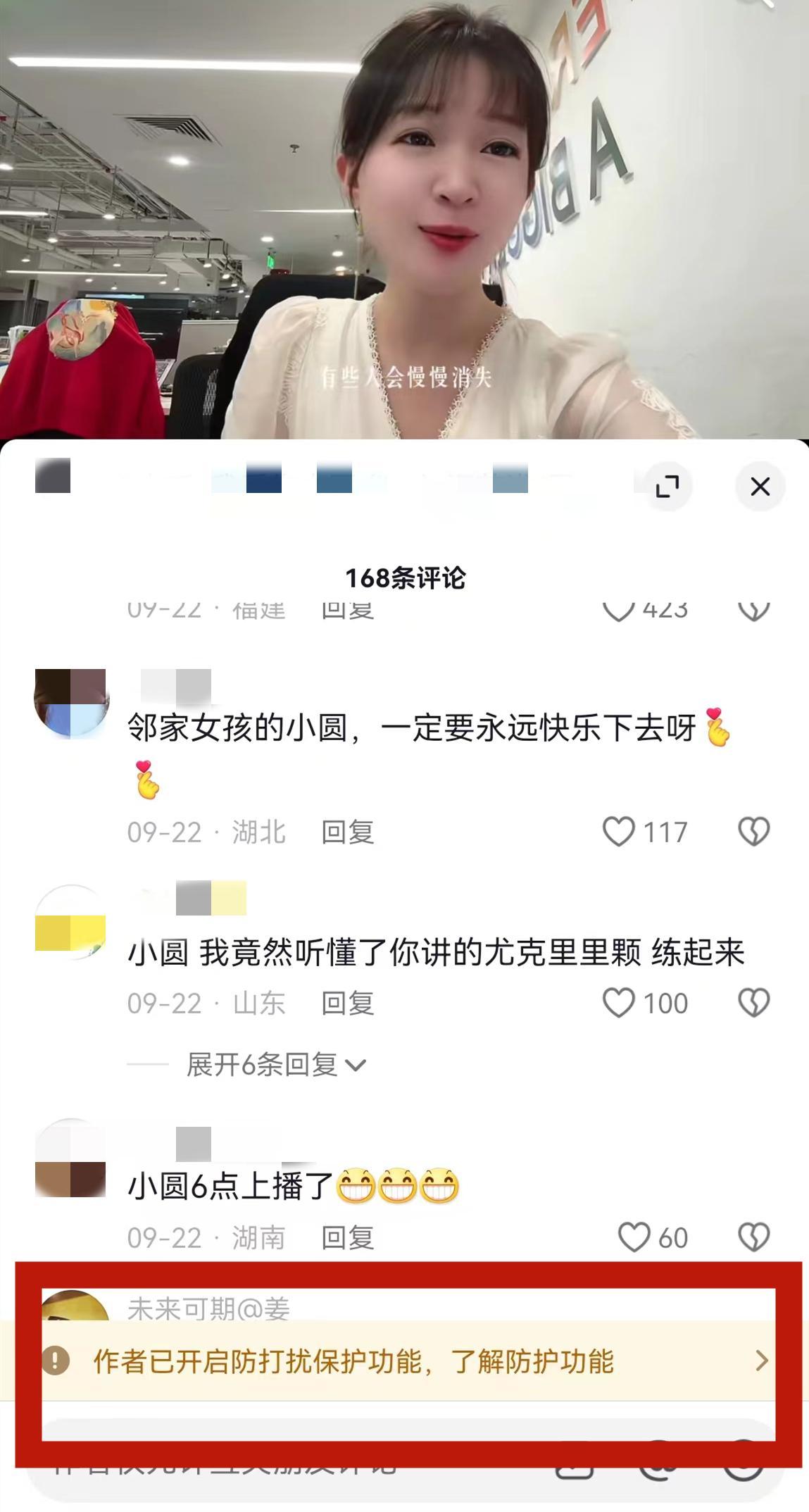Like the comment from 湖北 with 117 likes
The image size is (809, 1512).
point(619,832)
